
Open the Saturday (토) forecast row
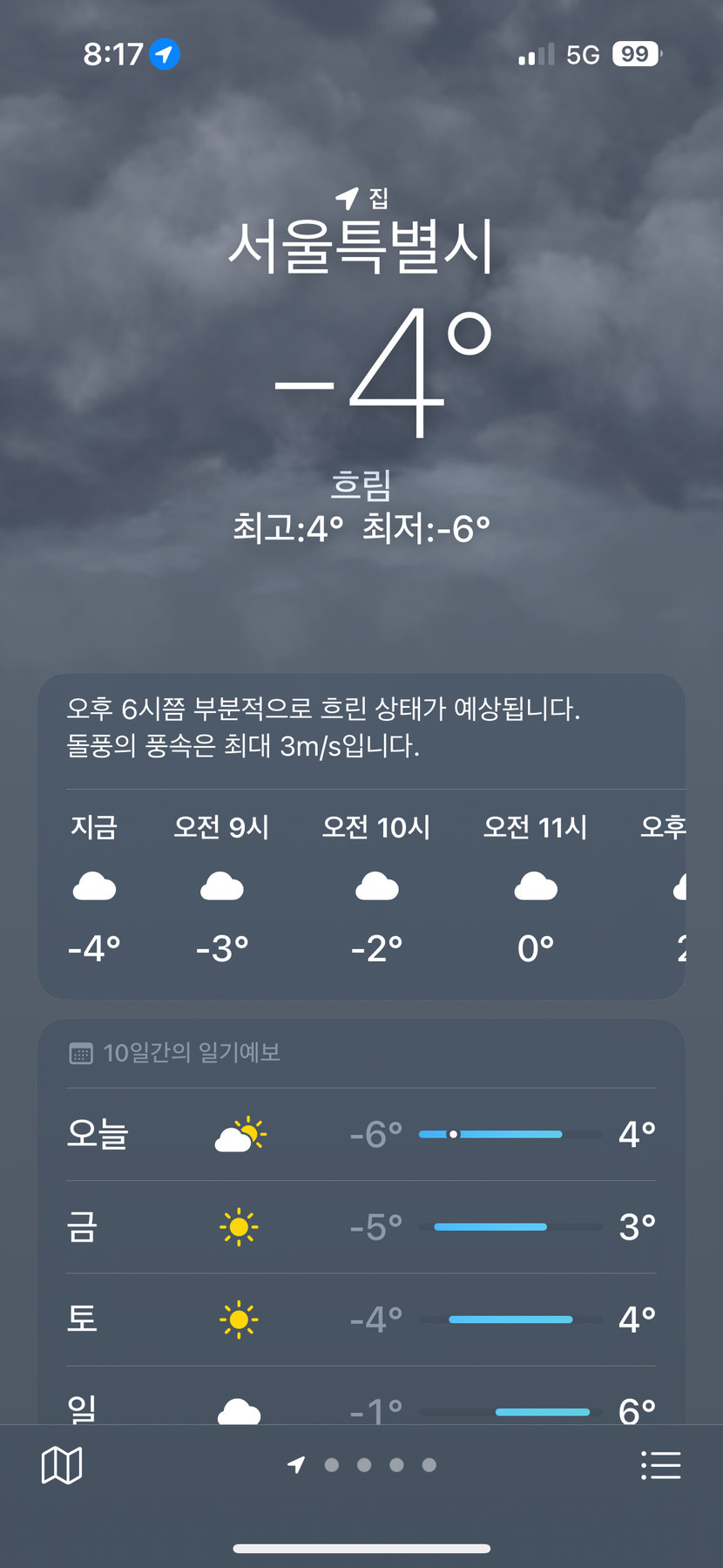point(361,1320)
